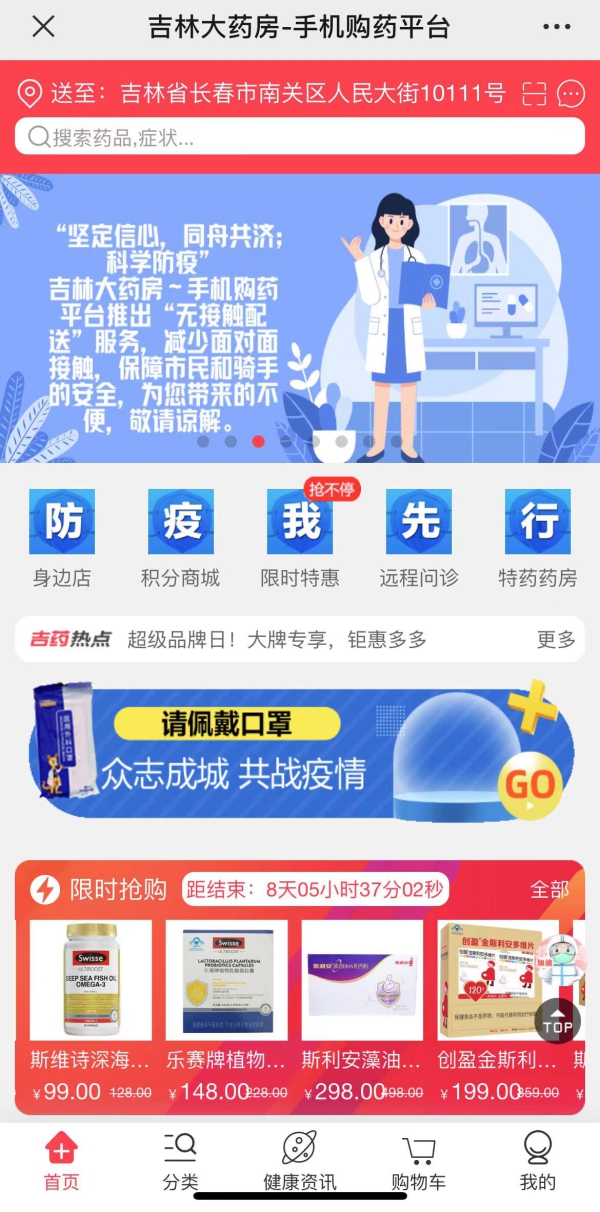Open the three-dot overflow menu

pyautogui.click(x=556, y=27)
